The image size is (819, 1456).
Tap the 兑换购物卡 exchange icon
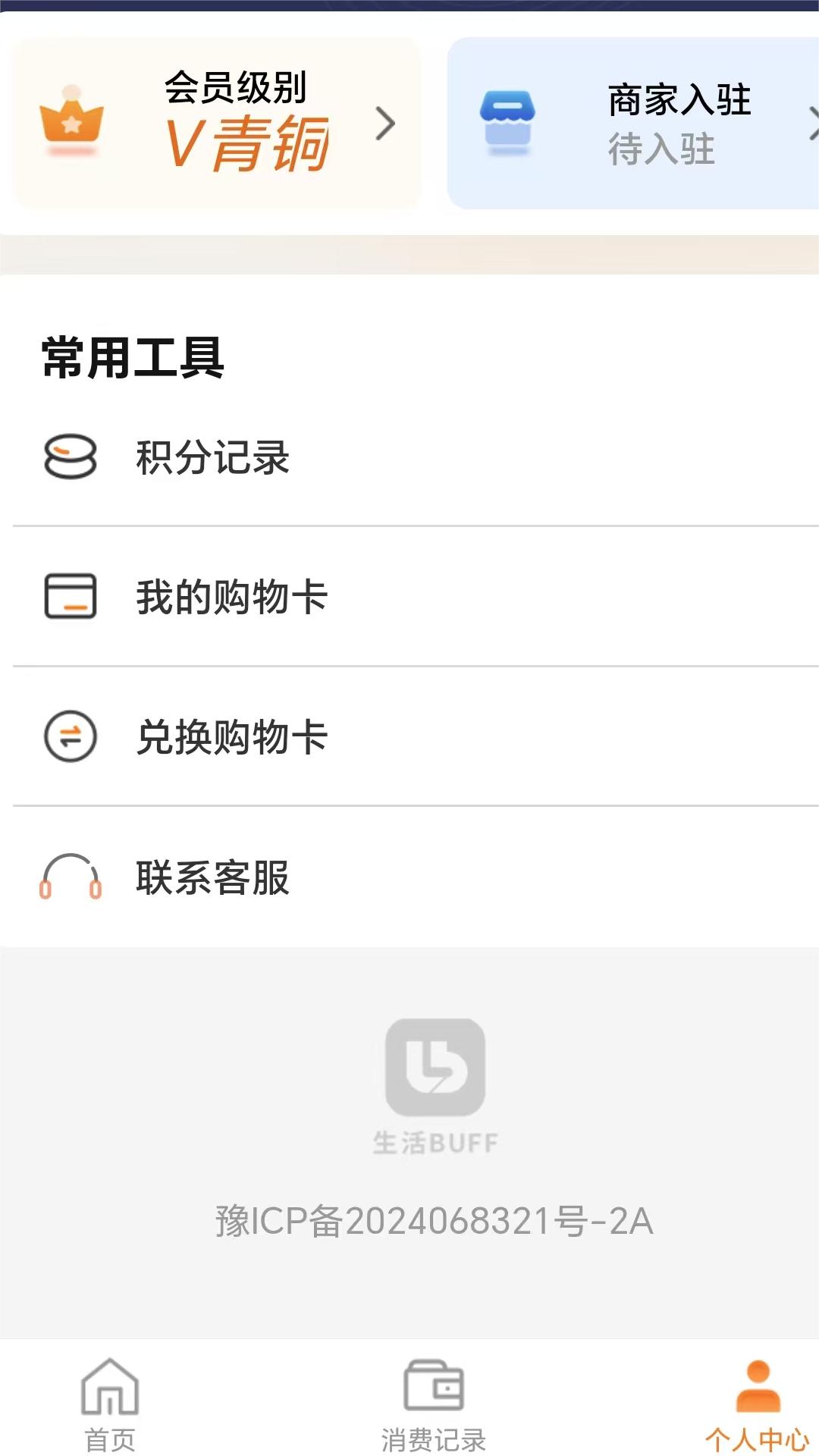click(x=69, y=734)
